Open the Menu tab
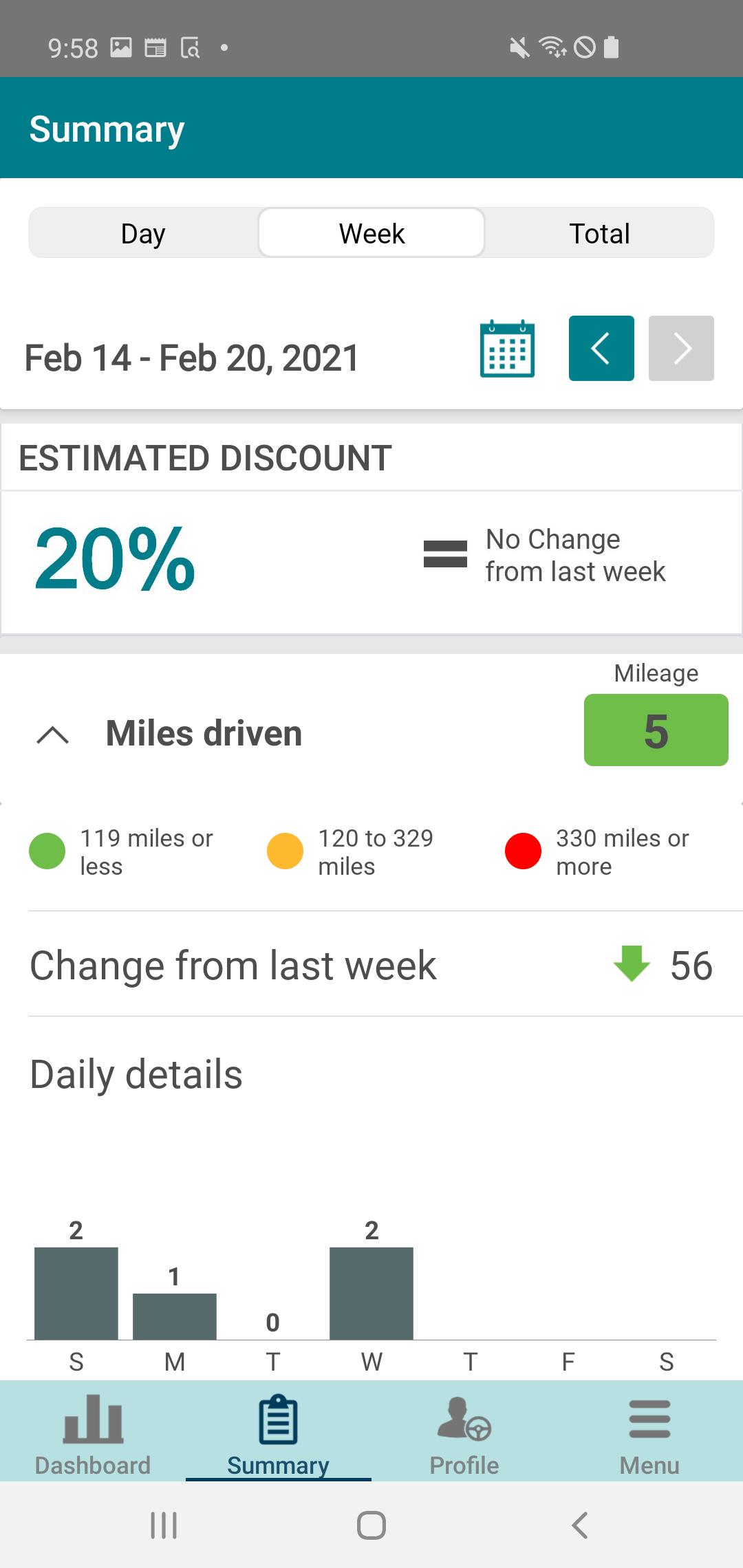The width and height of the screenshot is (743, 1568). pyautogui.click(x=649, y=1435)
